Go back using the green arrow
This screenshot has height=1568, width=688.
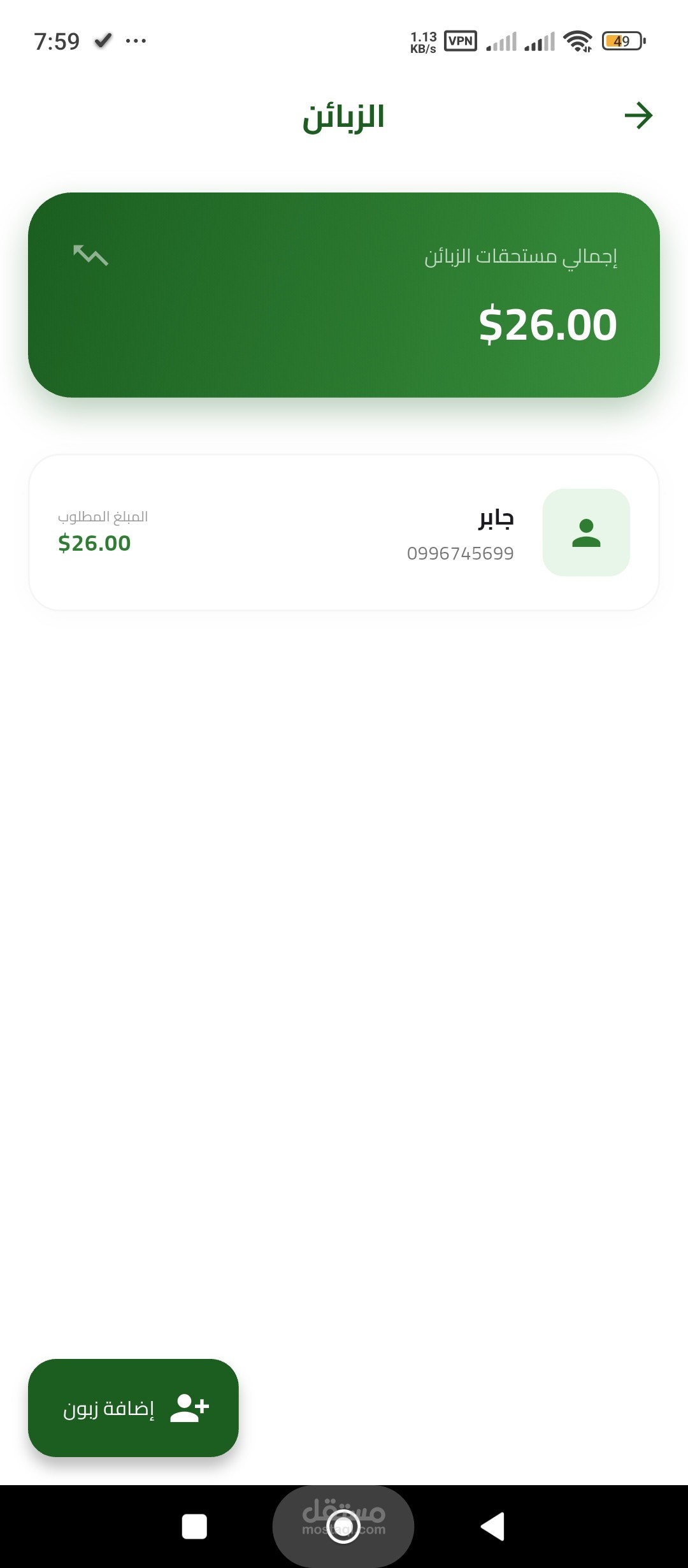[638, 116]
